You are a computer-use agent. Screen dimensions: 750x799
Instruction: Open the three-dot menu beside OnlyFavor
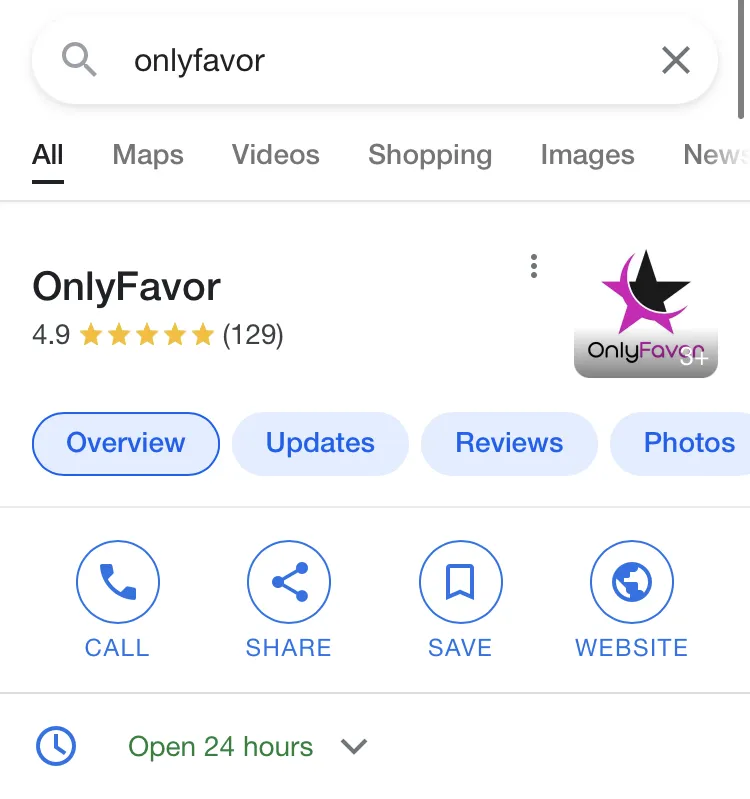click(534, 266)
